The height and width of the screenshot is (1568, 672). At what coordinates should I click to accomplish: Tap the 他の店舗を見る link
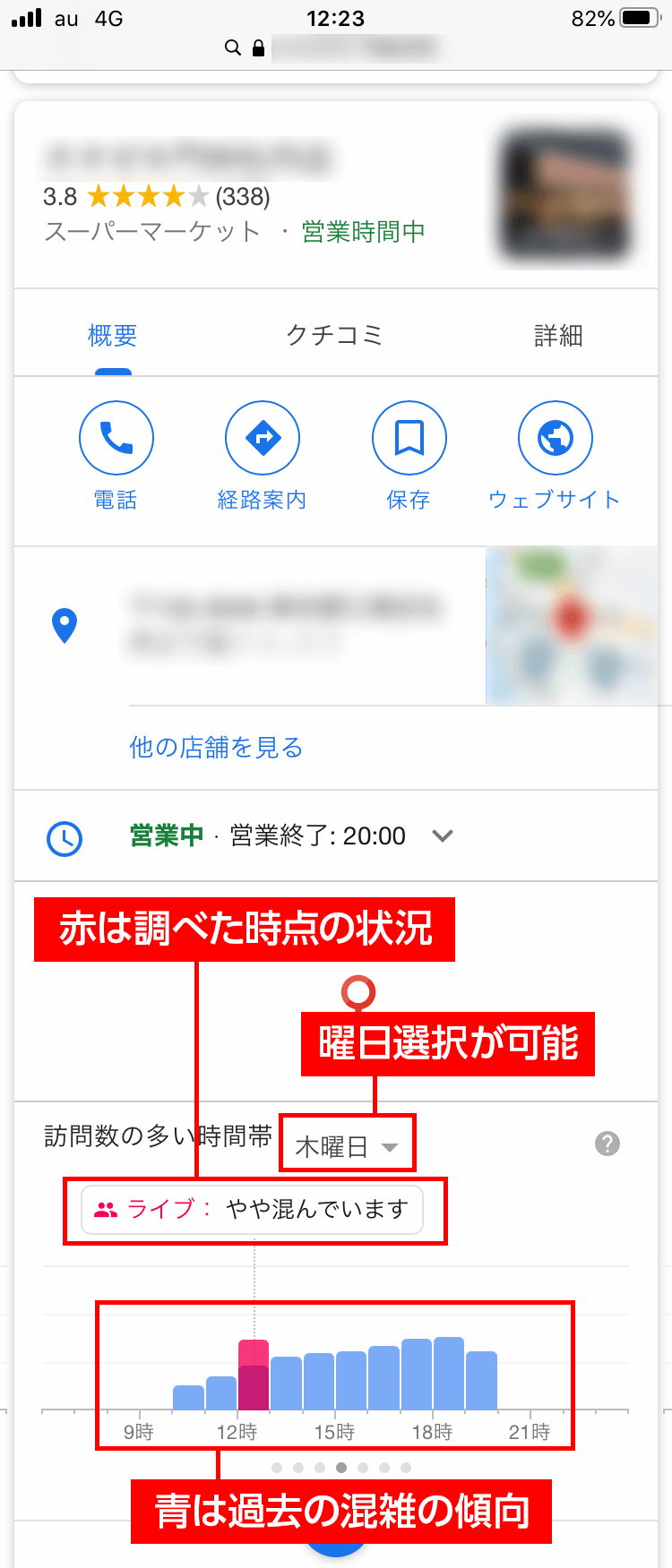[216, 748]
